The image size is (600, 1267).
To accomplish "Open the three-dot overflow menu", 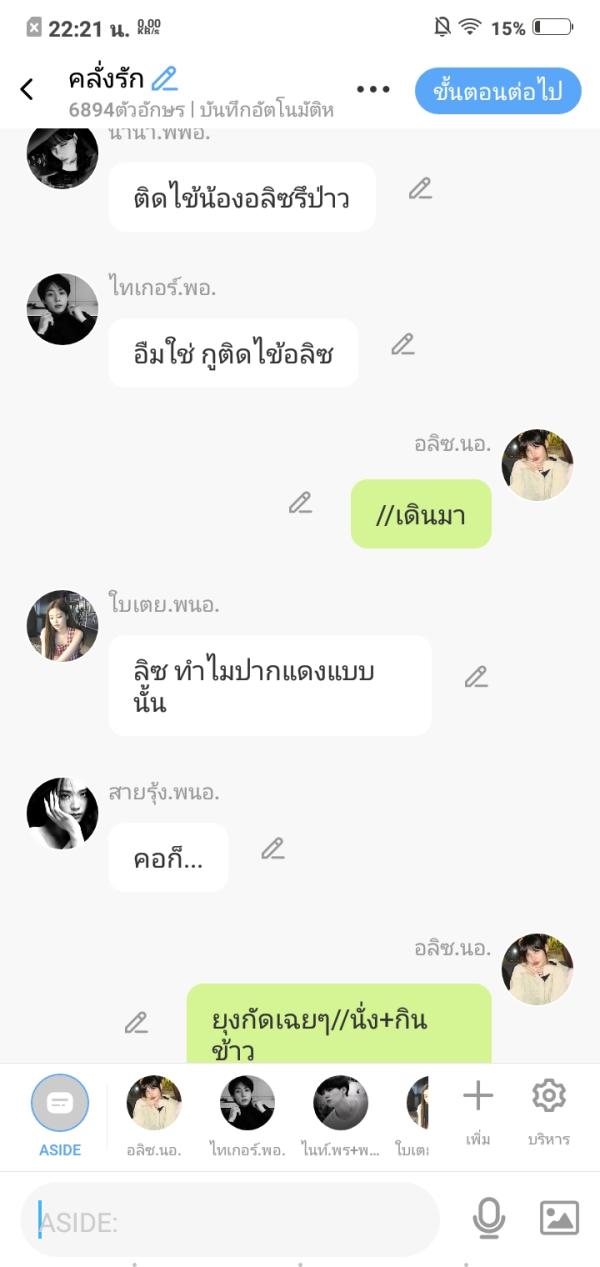I will point(373,90).
